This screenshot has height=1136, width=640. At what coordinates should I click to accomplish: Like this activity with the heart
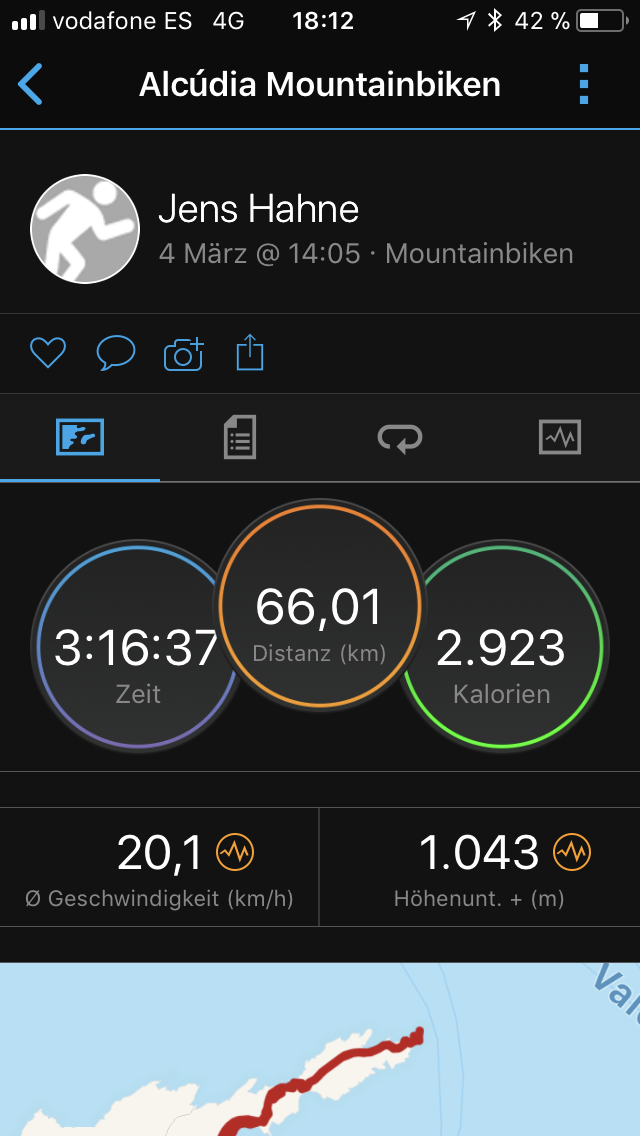(x=48, y=354)
